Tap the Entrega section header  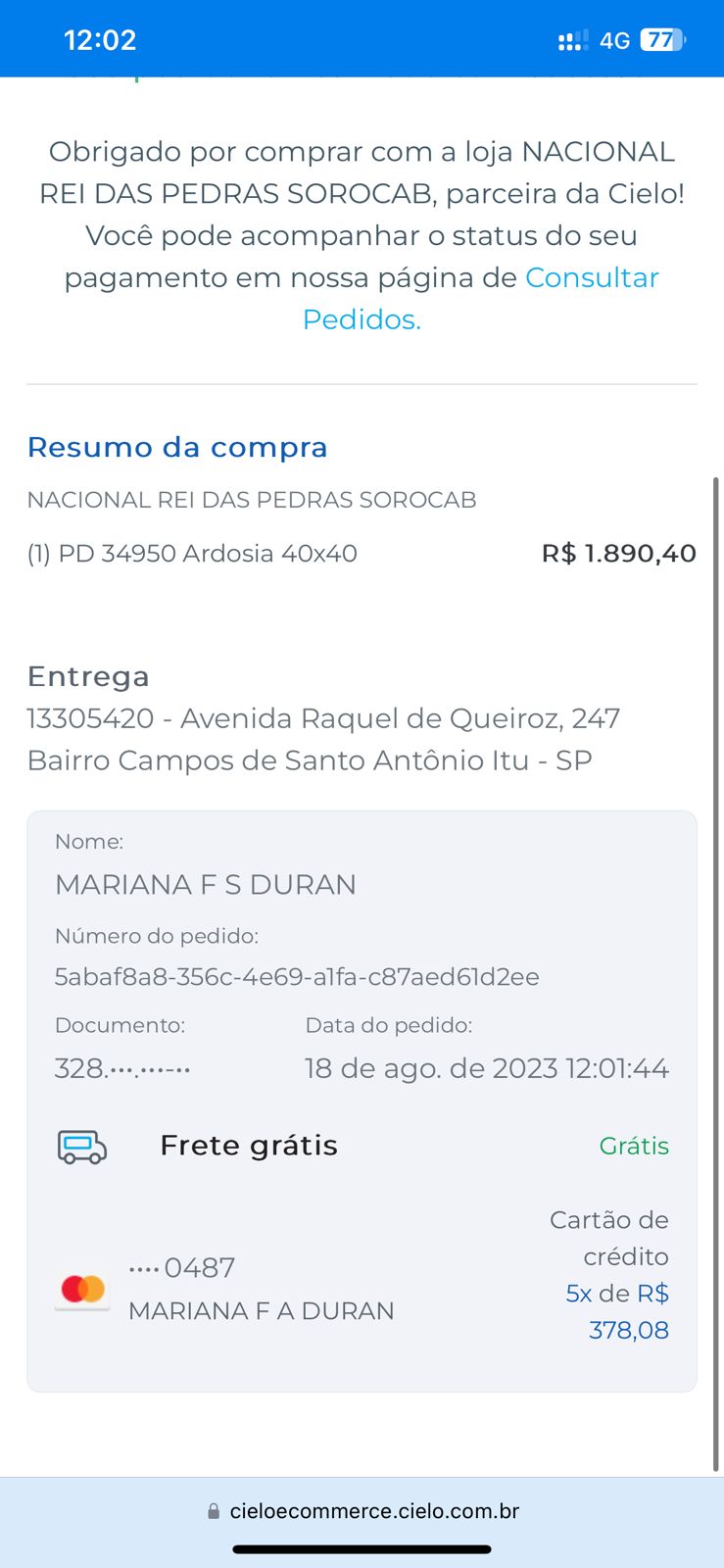[87, 675]
